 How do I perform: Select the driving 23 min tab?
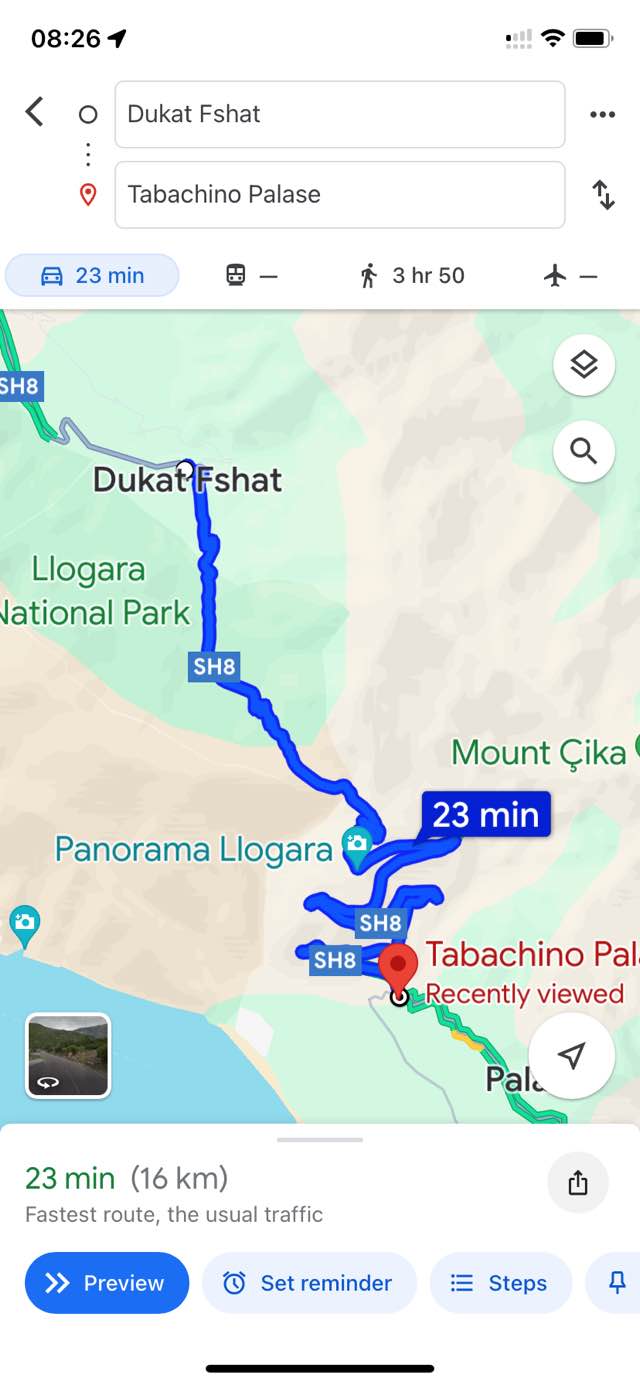pyautogui.click(x=92, y=275)
